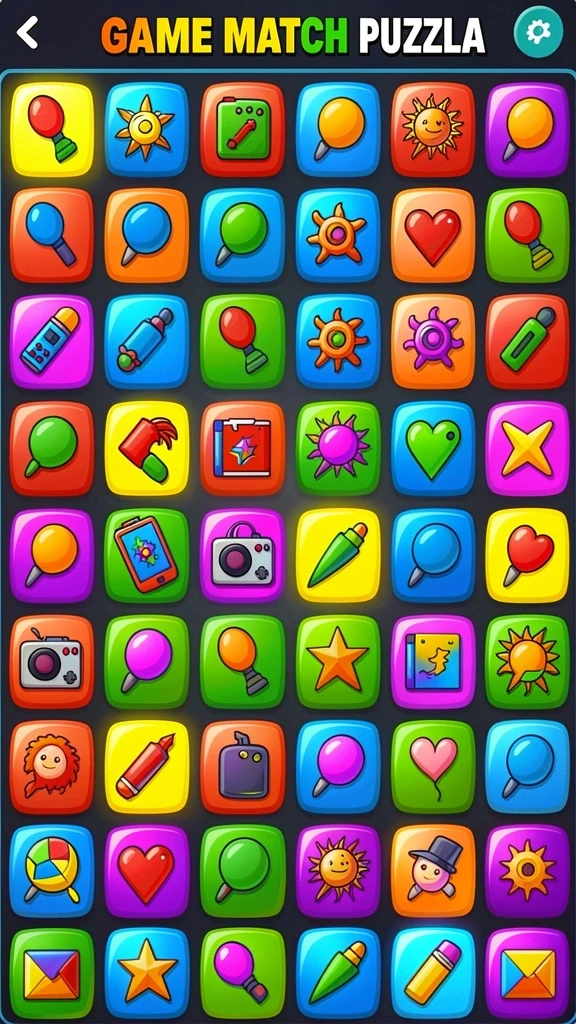Tap the pink heart balloon tile
This screenshot has height=1024, width=576.
pyautogui.click(x=433, y=767)
